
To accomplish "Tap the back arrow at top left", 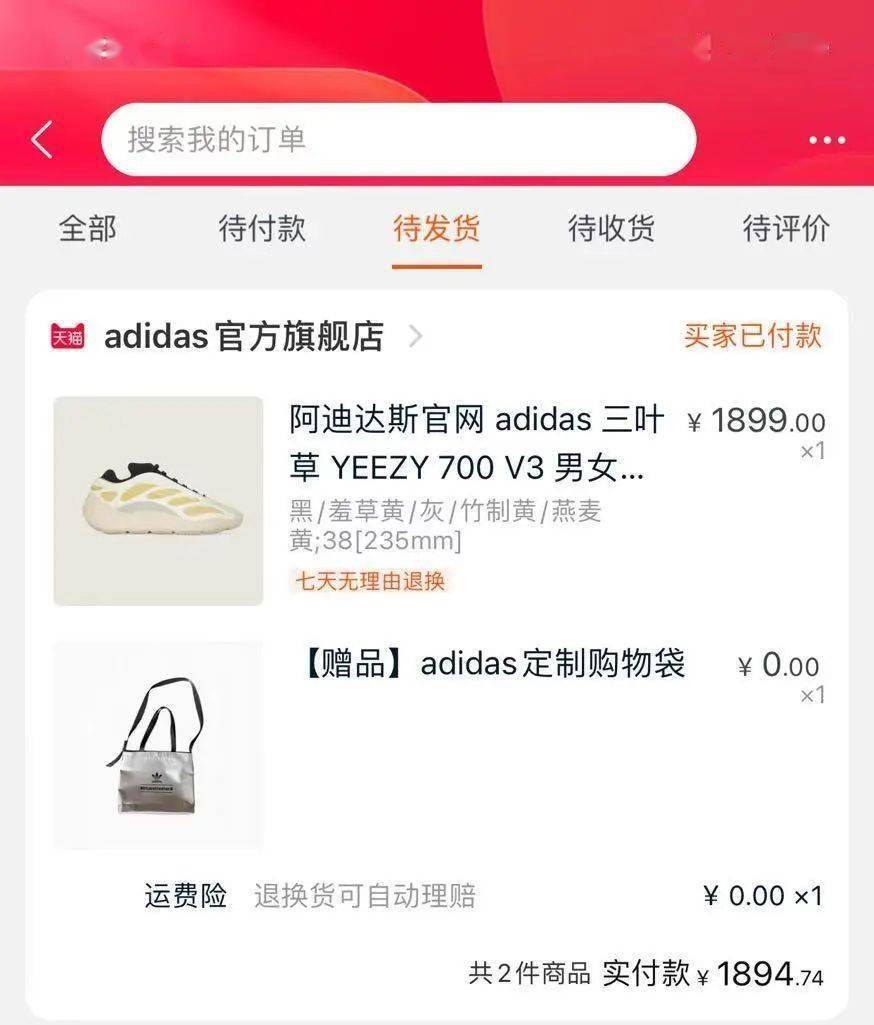I will pyautogui.click(x=42, y=140).
